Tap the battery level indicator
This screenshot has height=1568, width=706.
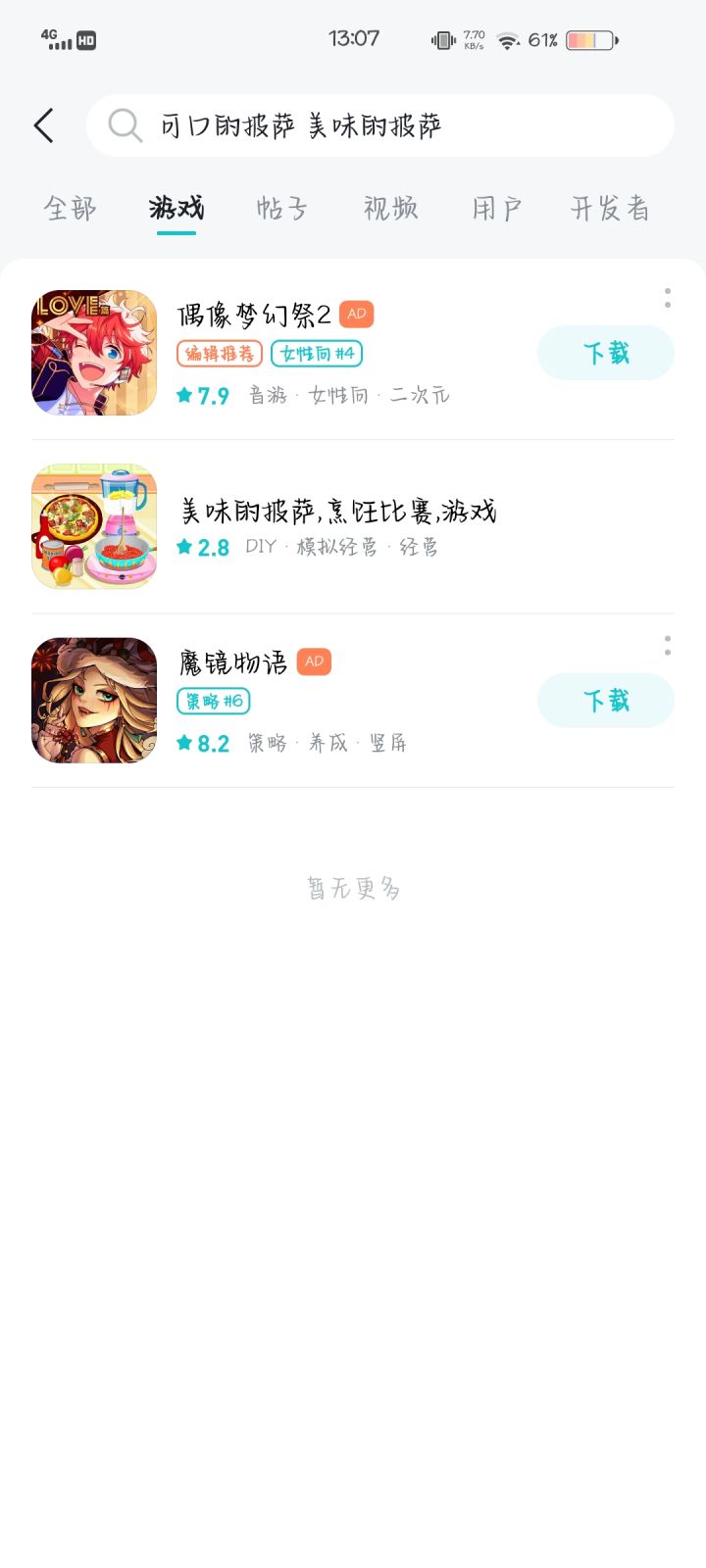586,40
